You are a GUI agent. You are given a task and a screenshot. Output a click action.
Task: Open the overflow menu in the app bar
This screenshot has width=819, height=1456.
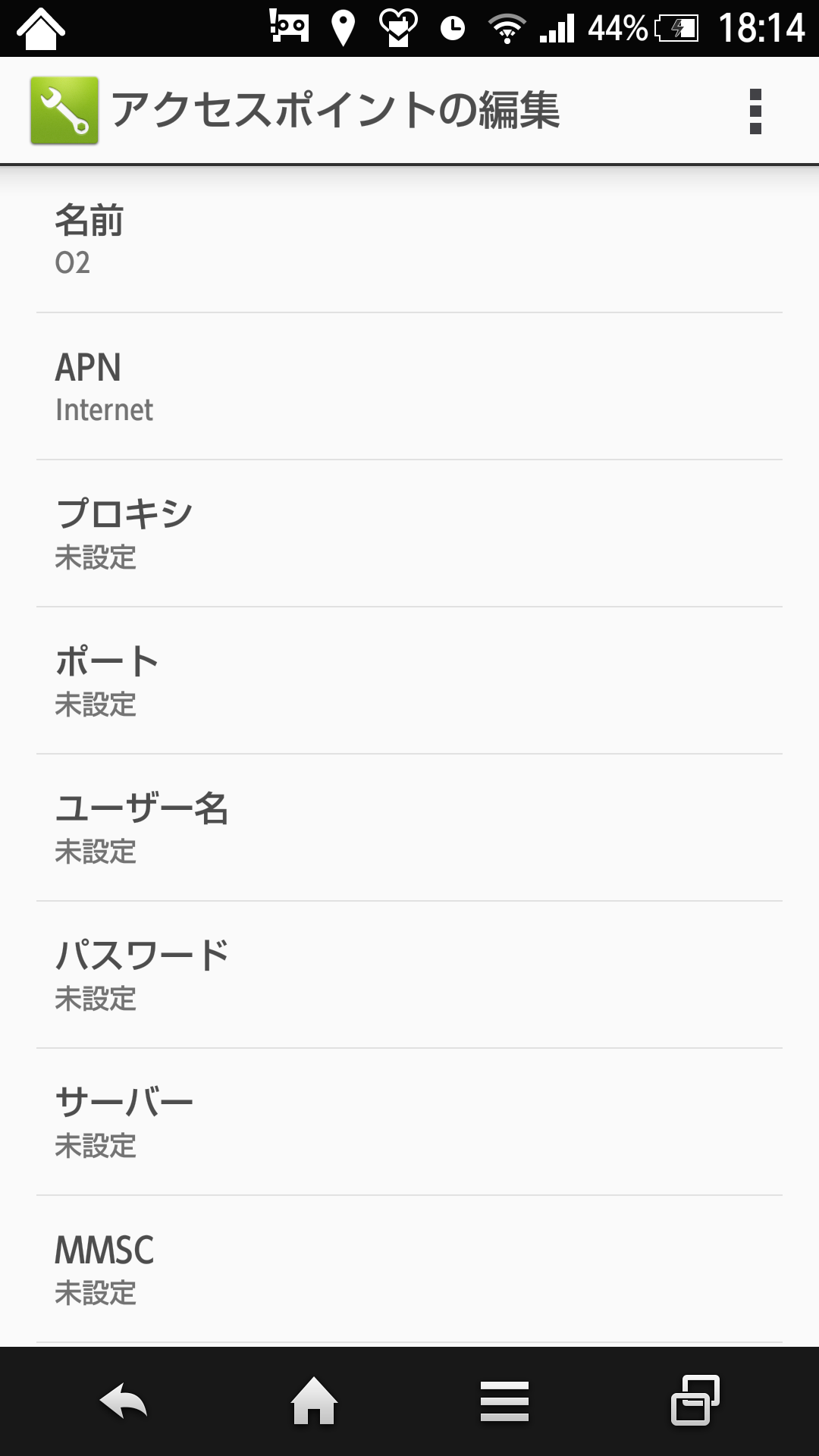click(755, 111)
